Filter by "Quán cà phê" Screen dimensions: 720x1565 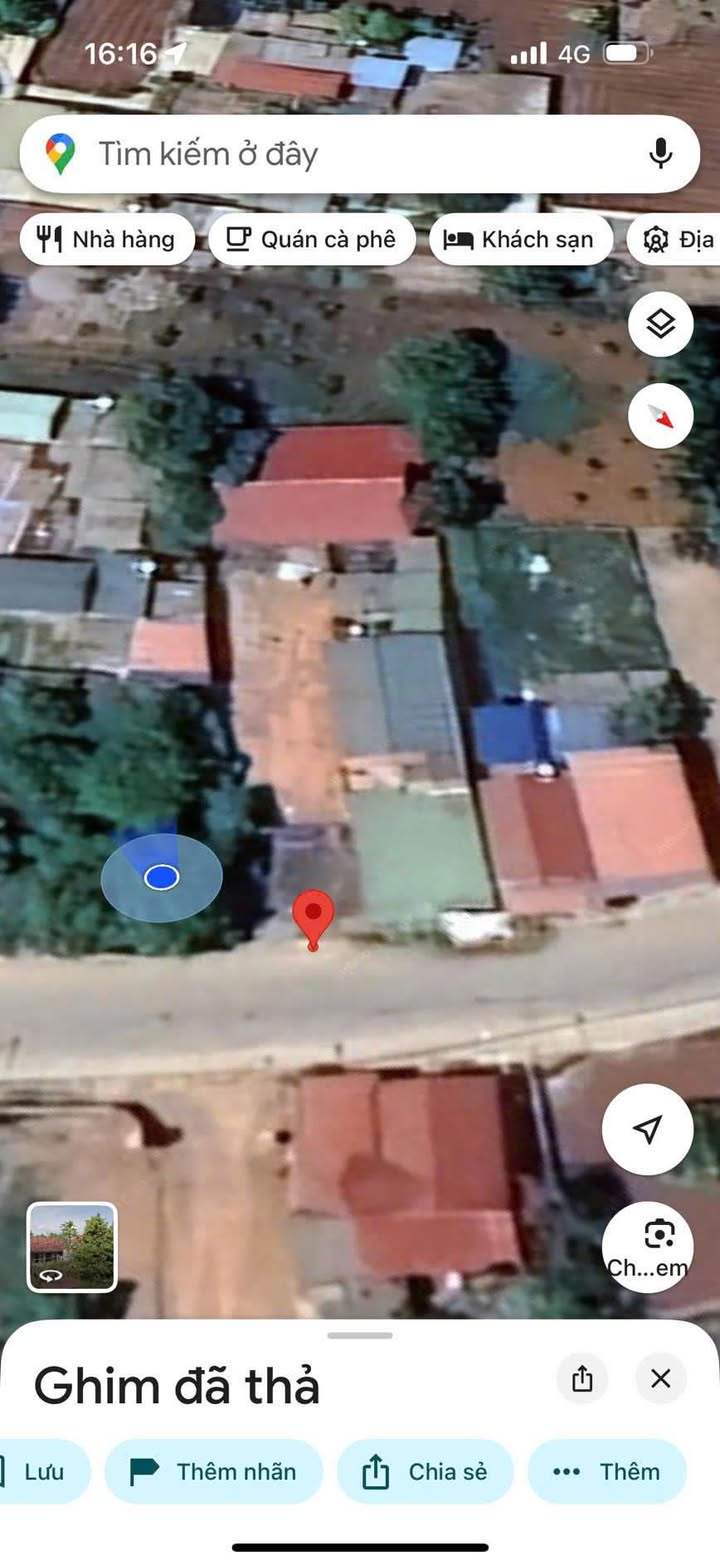pos(312,240)
